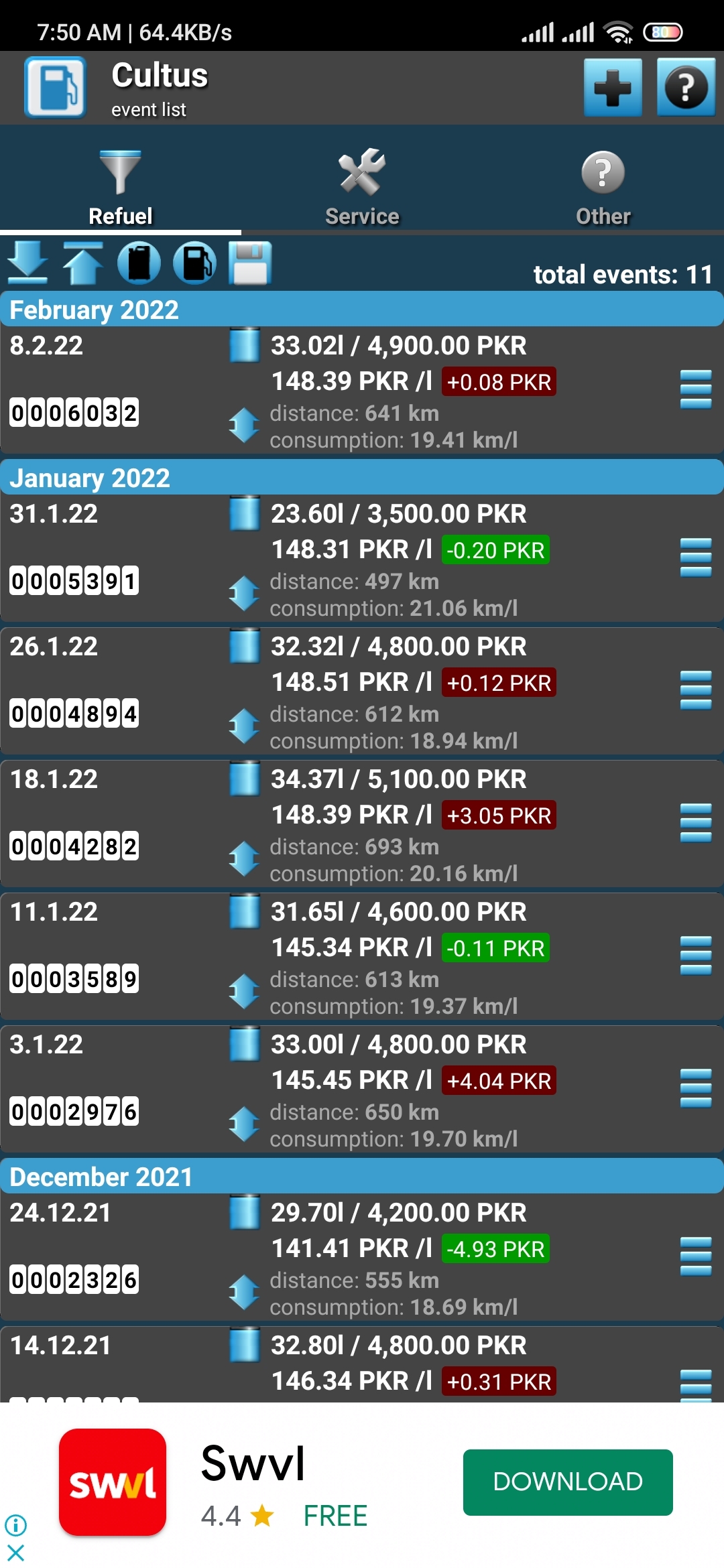Screen dimensions: 724x1568
Task: Close the Swvl ad banner
Action: (15, 1552)
